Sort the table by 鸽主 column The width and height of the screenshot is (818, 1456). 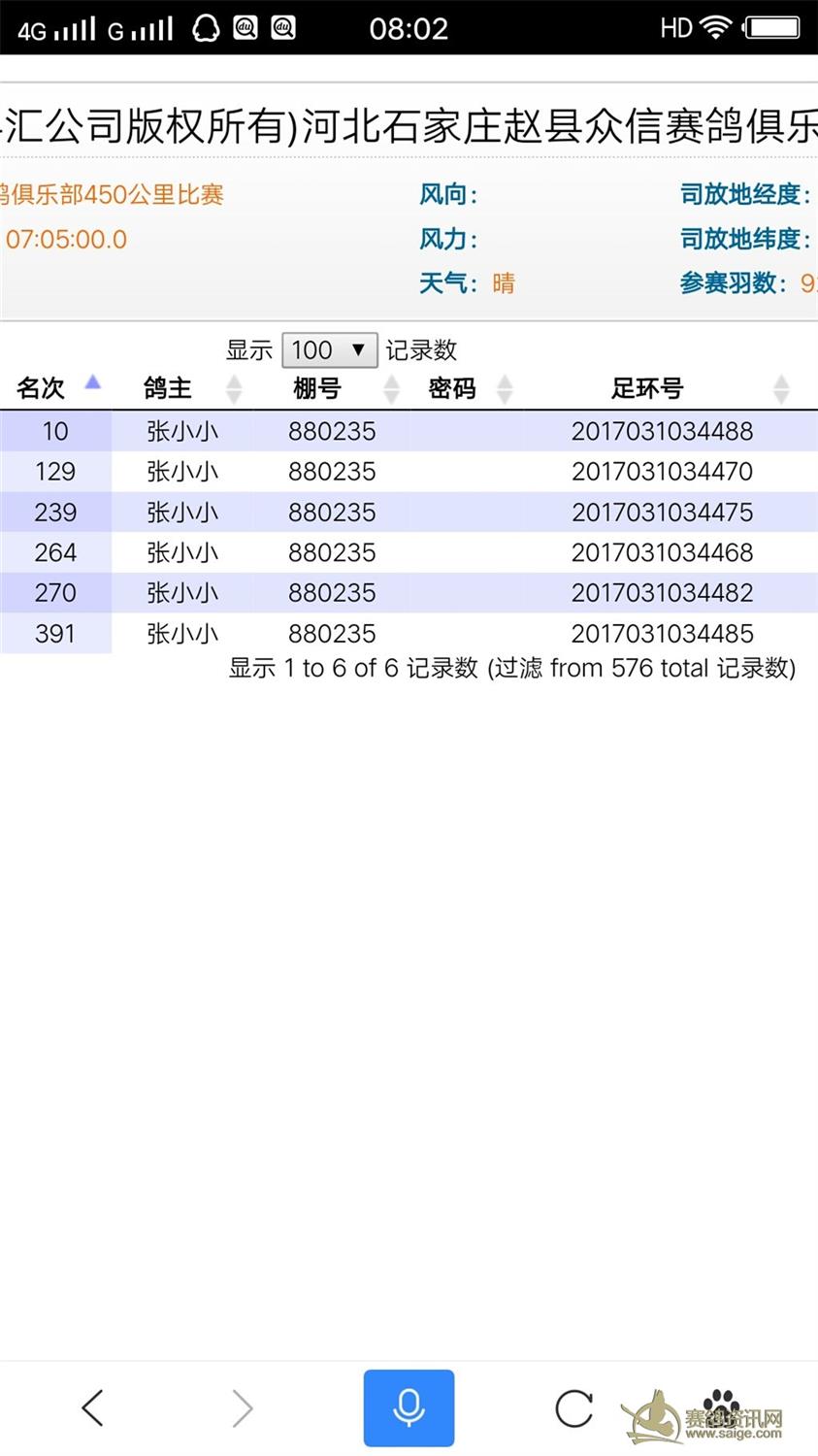[x=182, y=388]
